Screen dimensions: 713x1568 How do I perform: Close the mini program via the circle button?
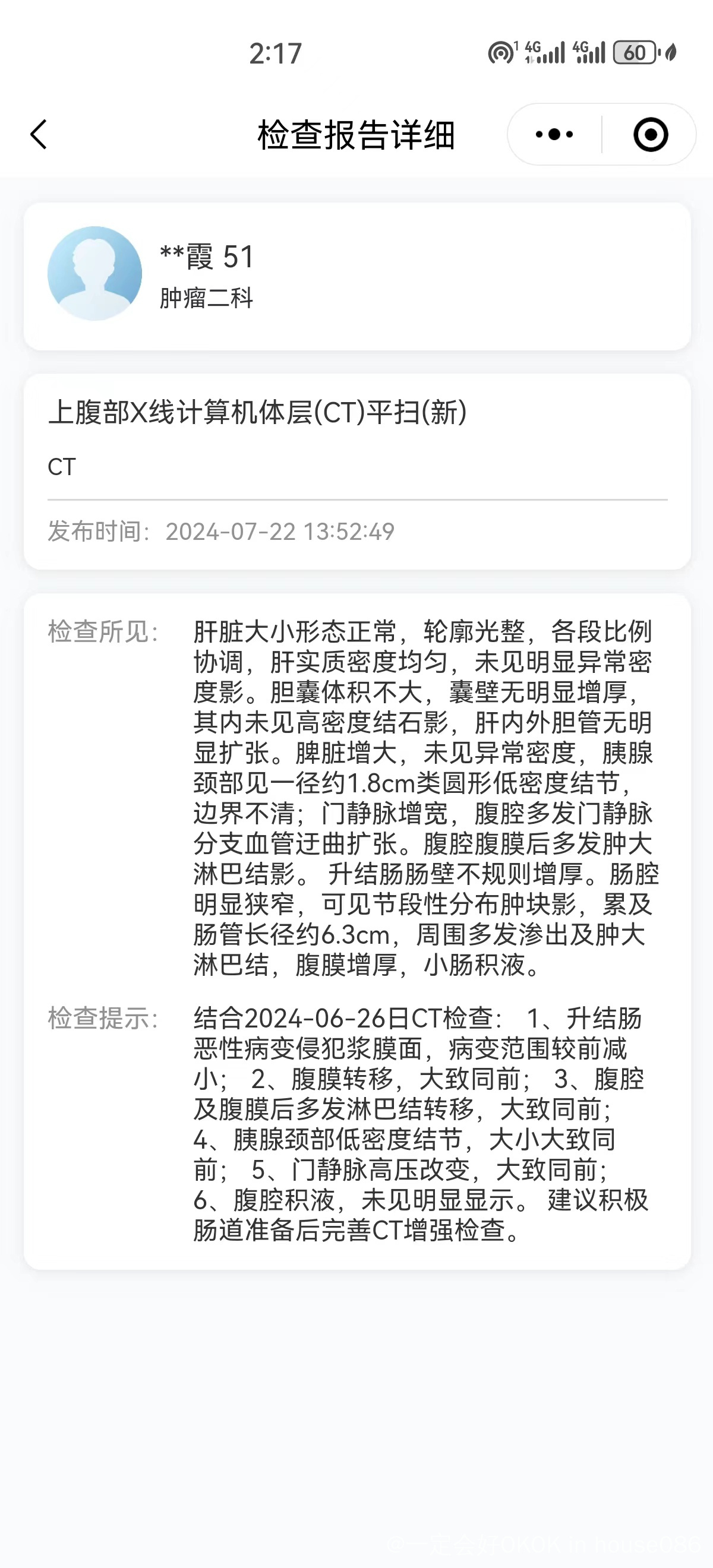650,134
